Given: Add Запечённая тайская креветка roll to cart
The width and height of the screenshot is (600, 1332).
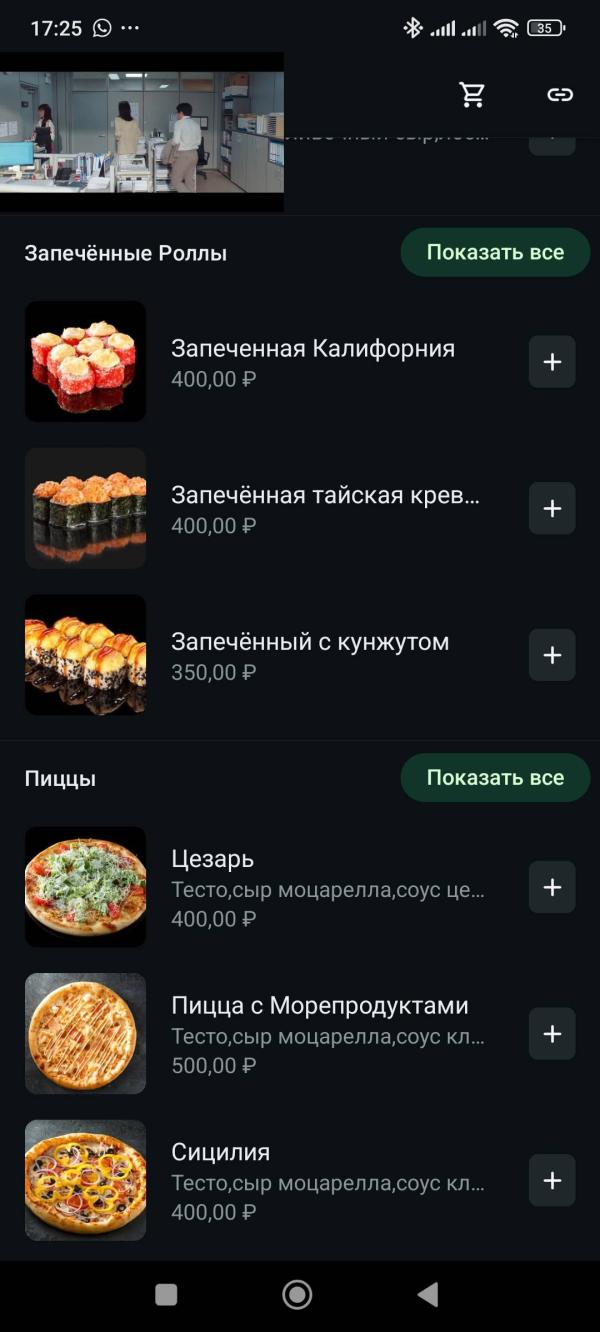Looking at the screenshot, I should pyautogui.click(x=552, y=508).
